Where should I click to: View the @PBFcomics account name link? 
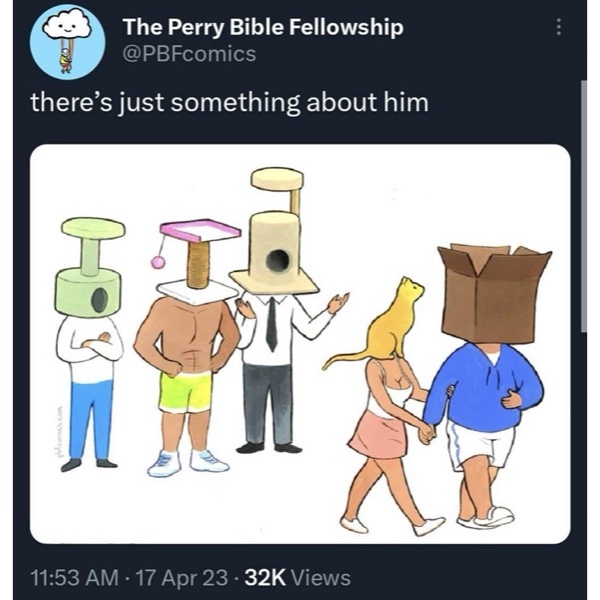coord(189,54)
